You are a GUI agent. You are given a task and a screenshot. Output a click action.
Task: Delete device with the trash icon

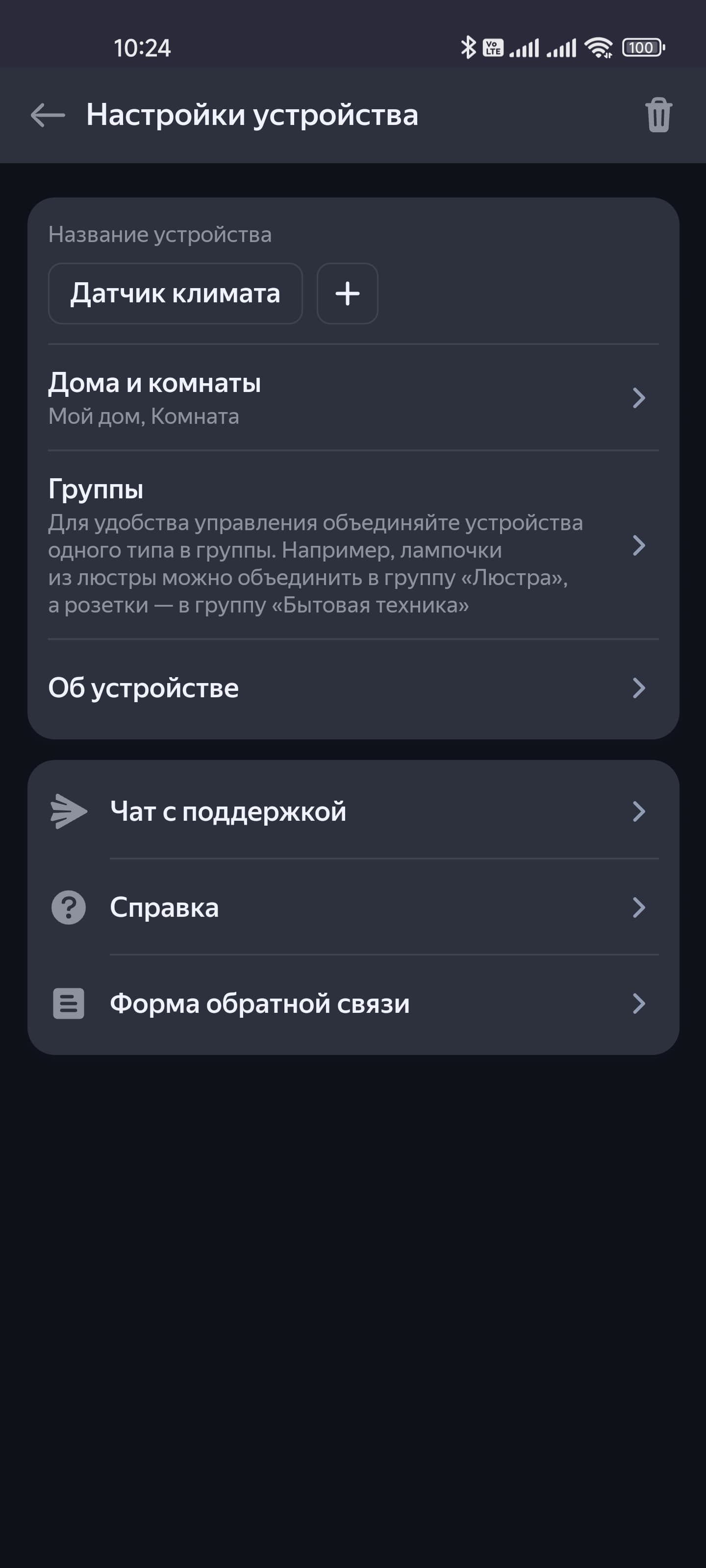pos(658,115)
